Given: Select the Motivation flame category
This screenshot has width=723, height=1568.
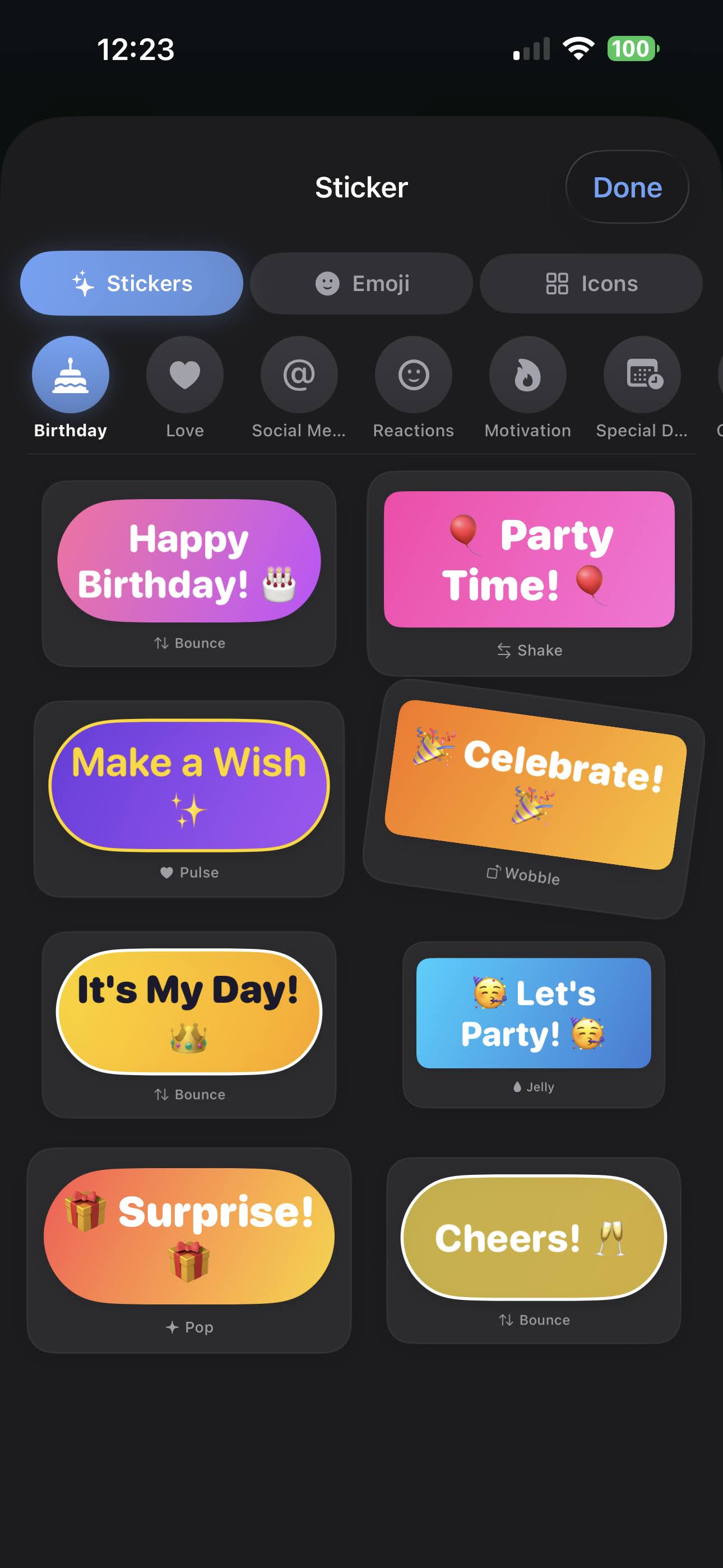Looking at the screenshot, I should coord(527,375).
